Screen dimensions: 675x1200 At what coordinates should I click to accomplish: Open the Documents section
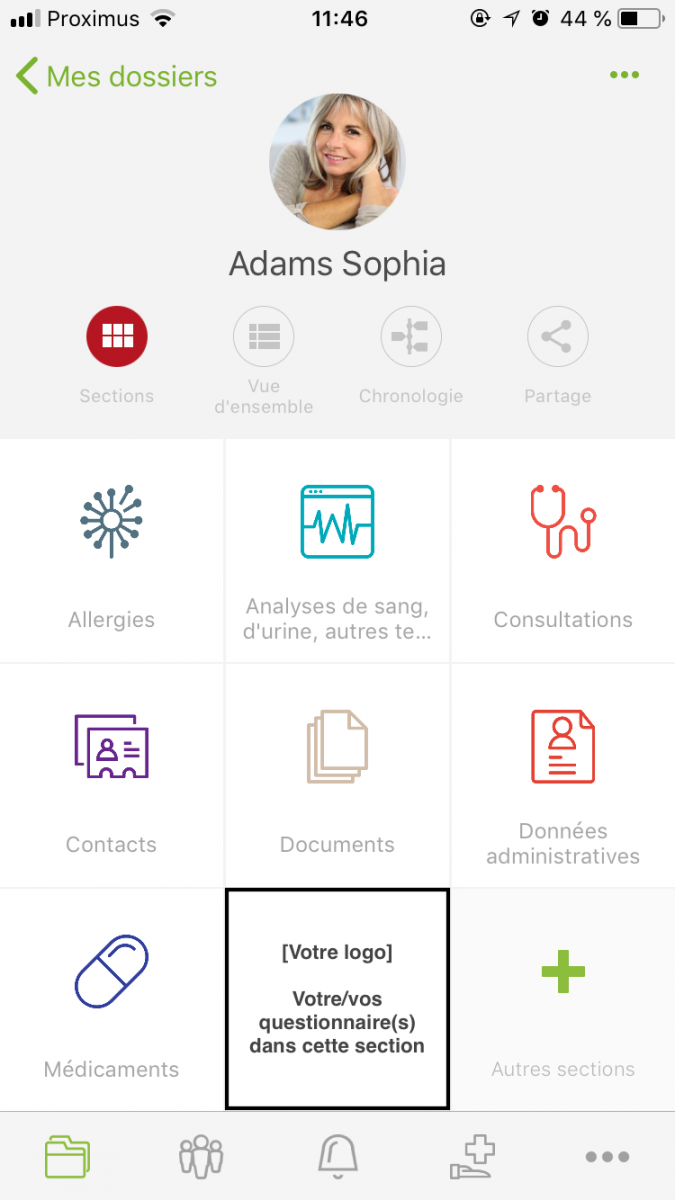coord(337,775)
